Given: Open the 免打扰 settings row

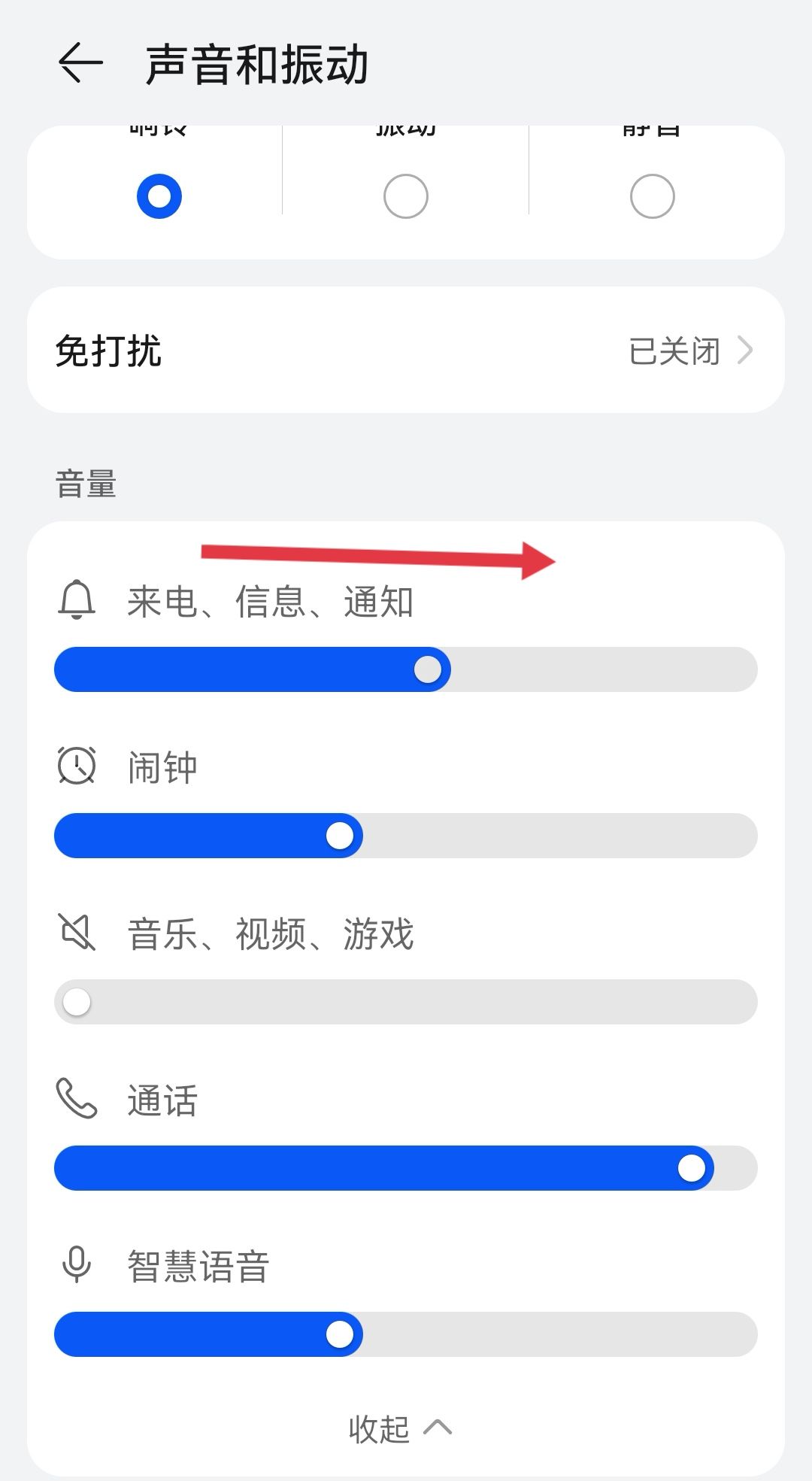Looking at the screenshot, I should pos(406,350).
